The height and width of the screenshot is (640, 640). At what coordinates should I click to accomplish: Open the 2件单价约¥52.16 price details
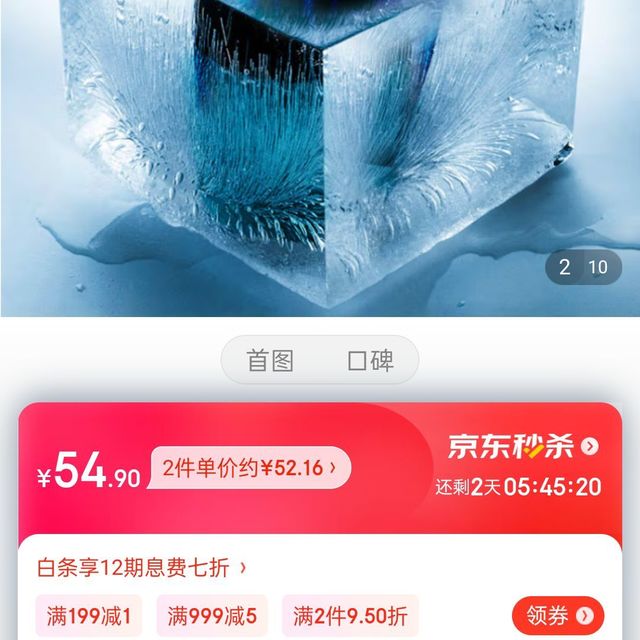click(x=250, y=467)
